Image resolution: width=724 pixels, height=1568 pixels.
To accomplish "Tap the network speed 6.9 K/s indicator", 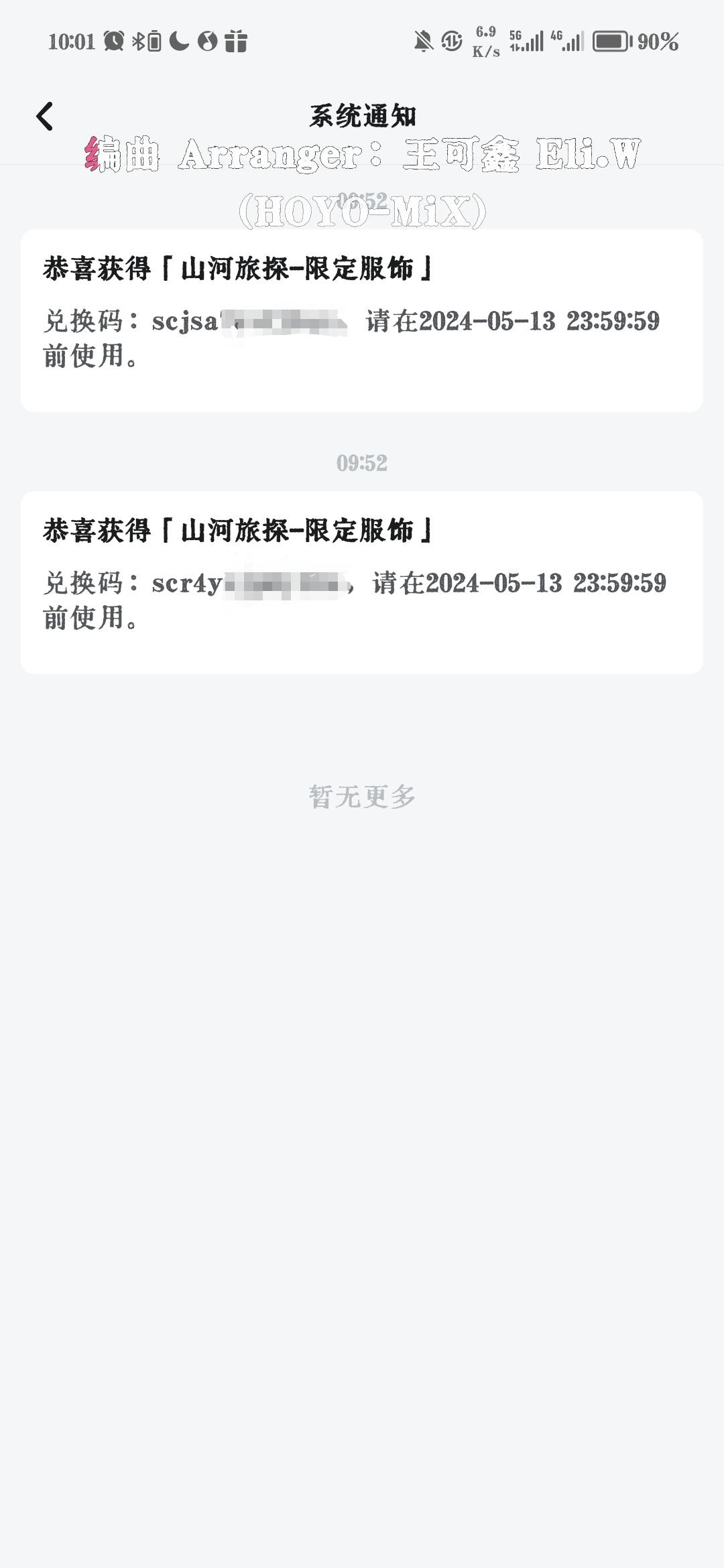I will [x=485, y=42].
